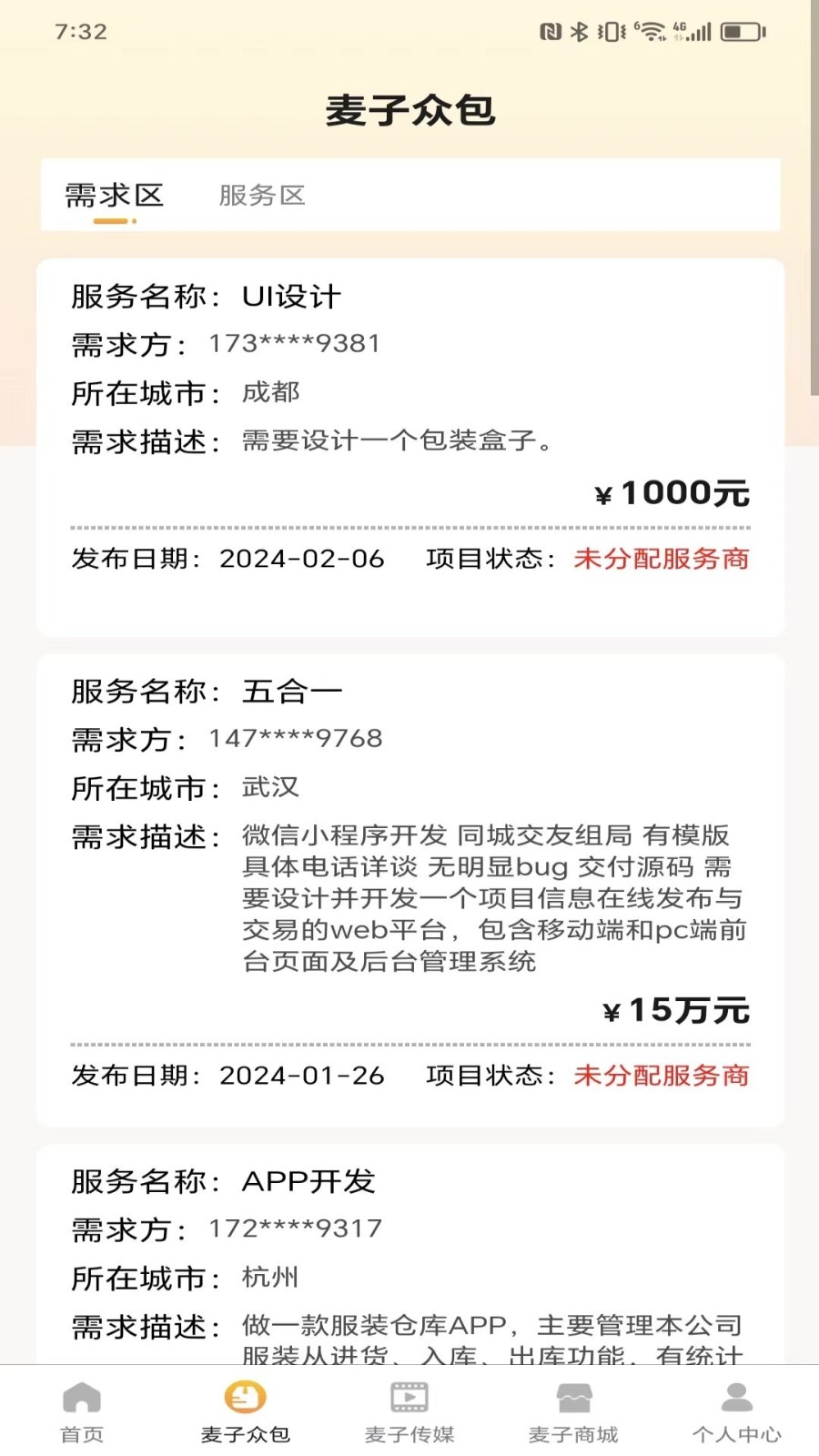Go to the 首页 tab
This screenshot has width=819, height=1456.
click(82, 1412)
